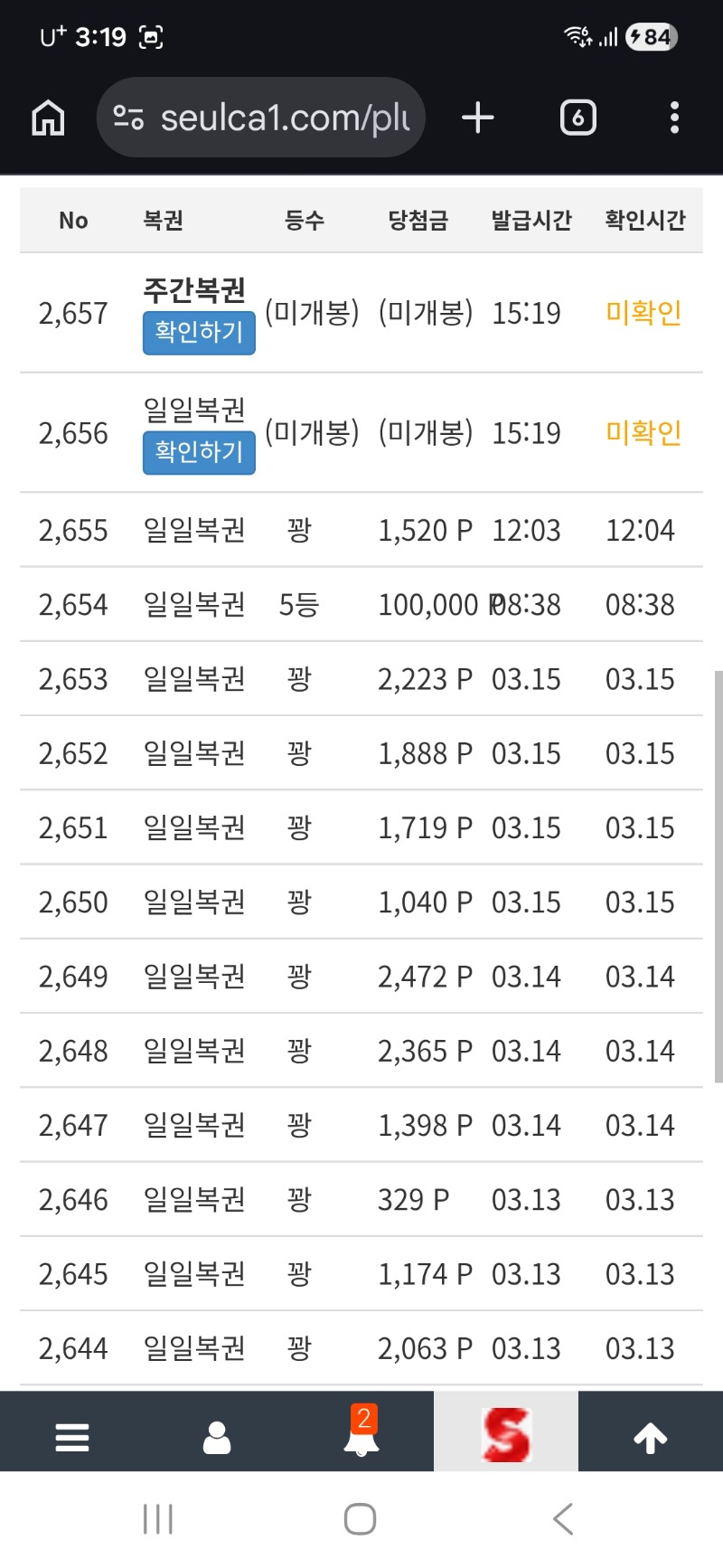Open recent apps from the navigation bar
Image resolution: width=723 pixels, height=1568 pixels.
tap(158, 1519)
